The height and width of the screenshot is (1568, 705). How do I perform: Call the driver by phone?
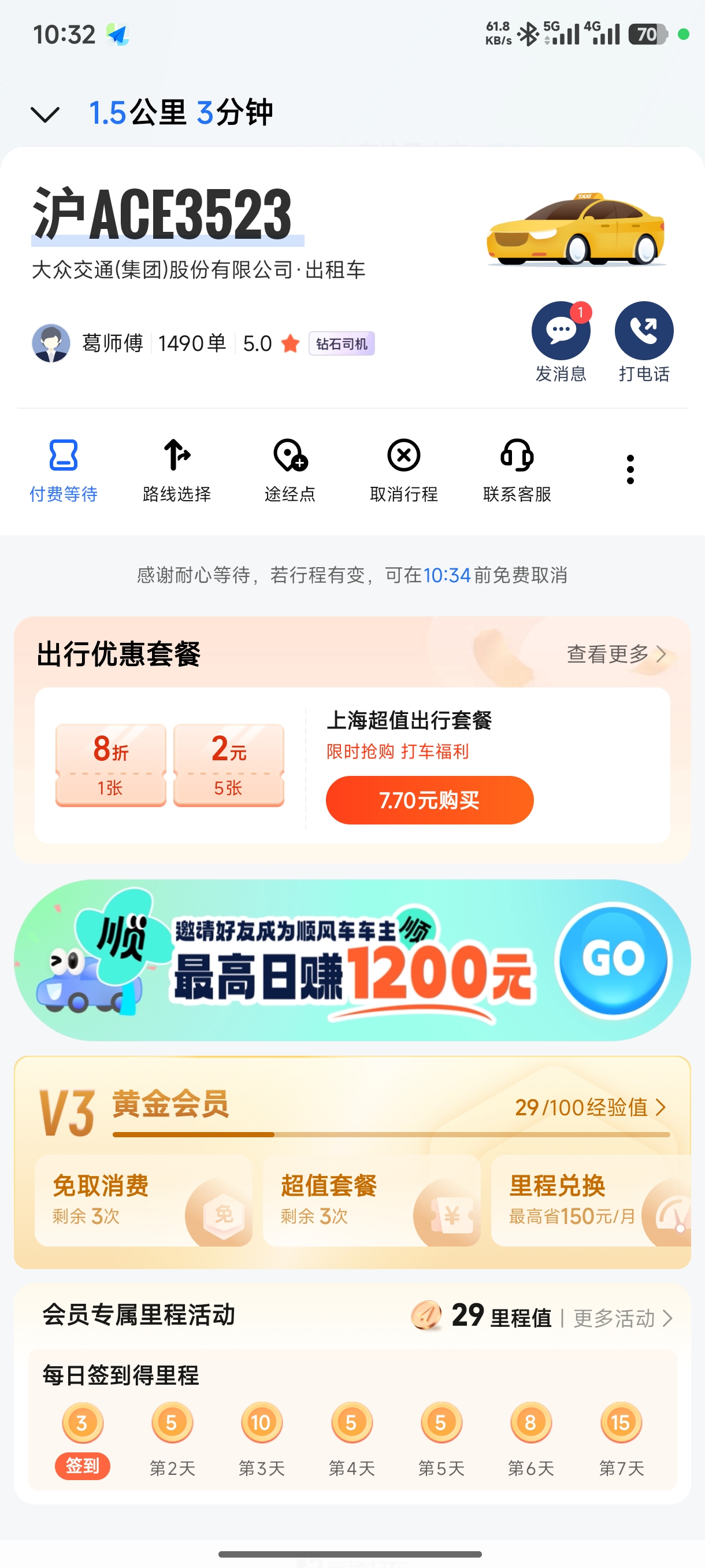tap(644, 332)
